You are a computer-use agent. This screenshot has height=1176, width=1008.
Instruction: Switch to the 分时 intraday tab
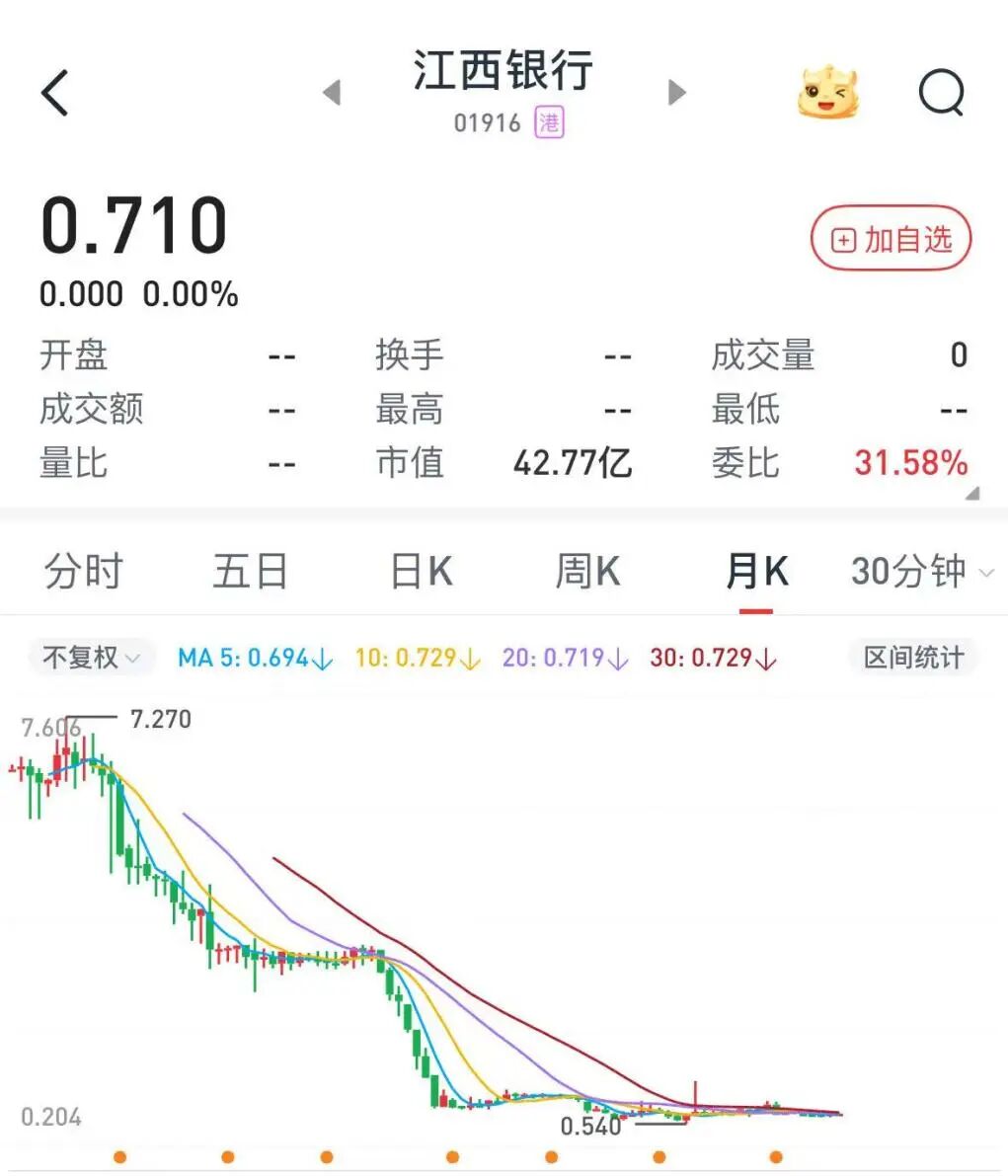pyautogui.click(x=83, y=571)
